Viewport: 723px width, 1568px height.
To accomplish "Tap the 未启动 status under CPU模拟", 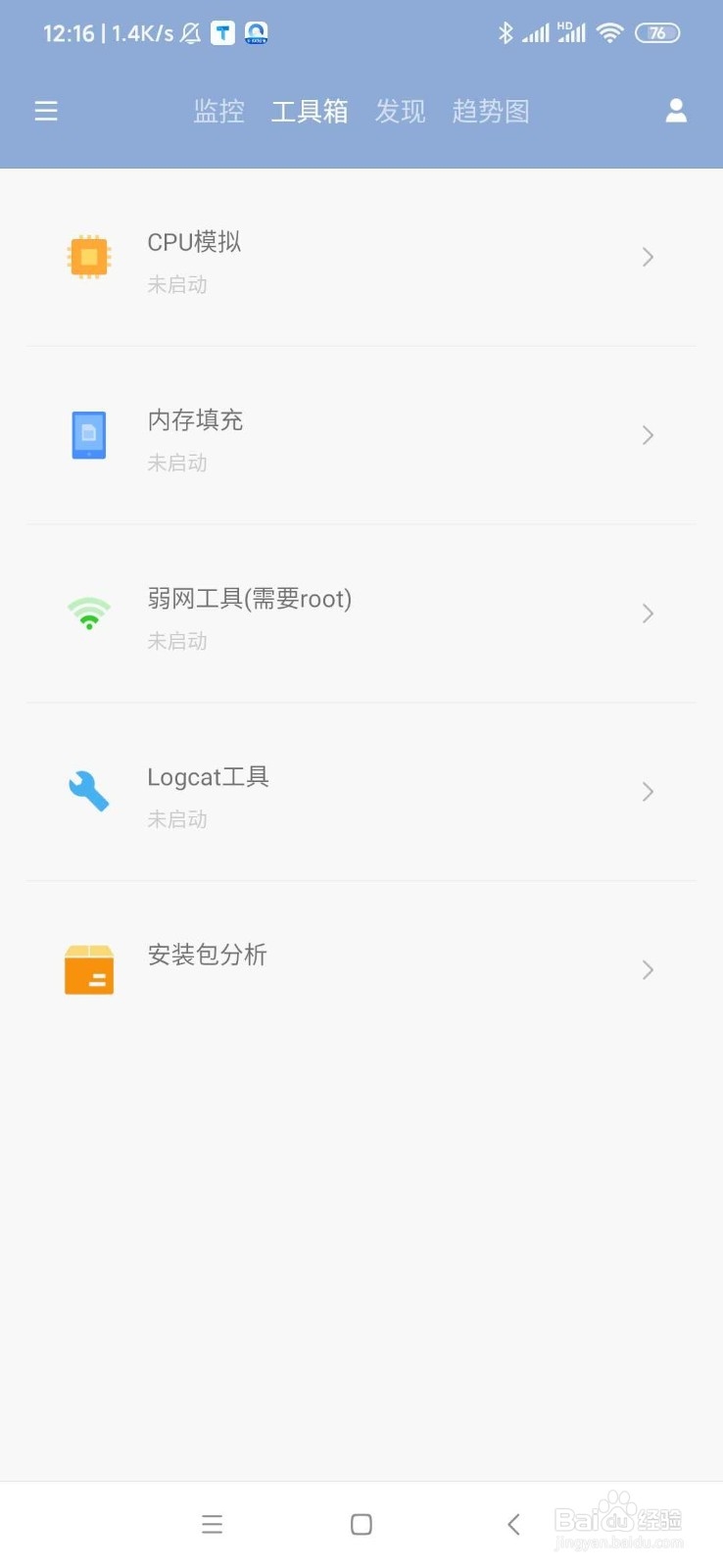I will click(x=177, y=284).
